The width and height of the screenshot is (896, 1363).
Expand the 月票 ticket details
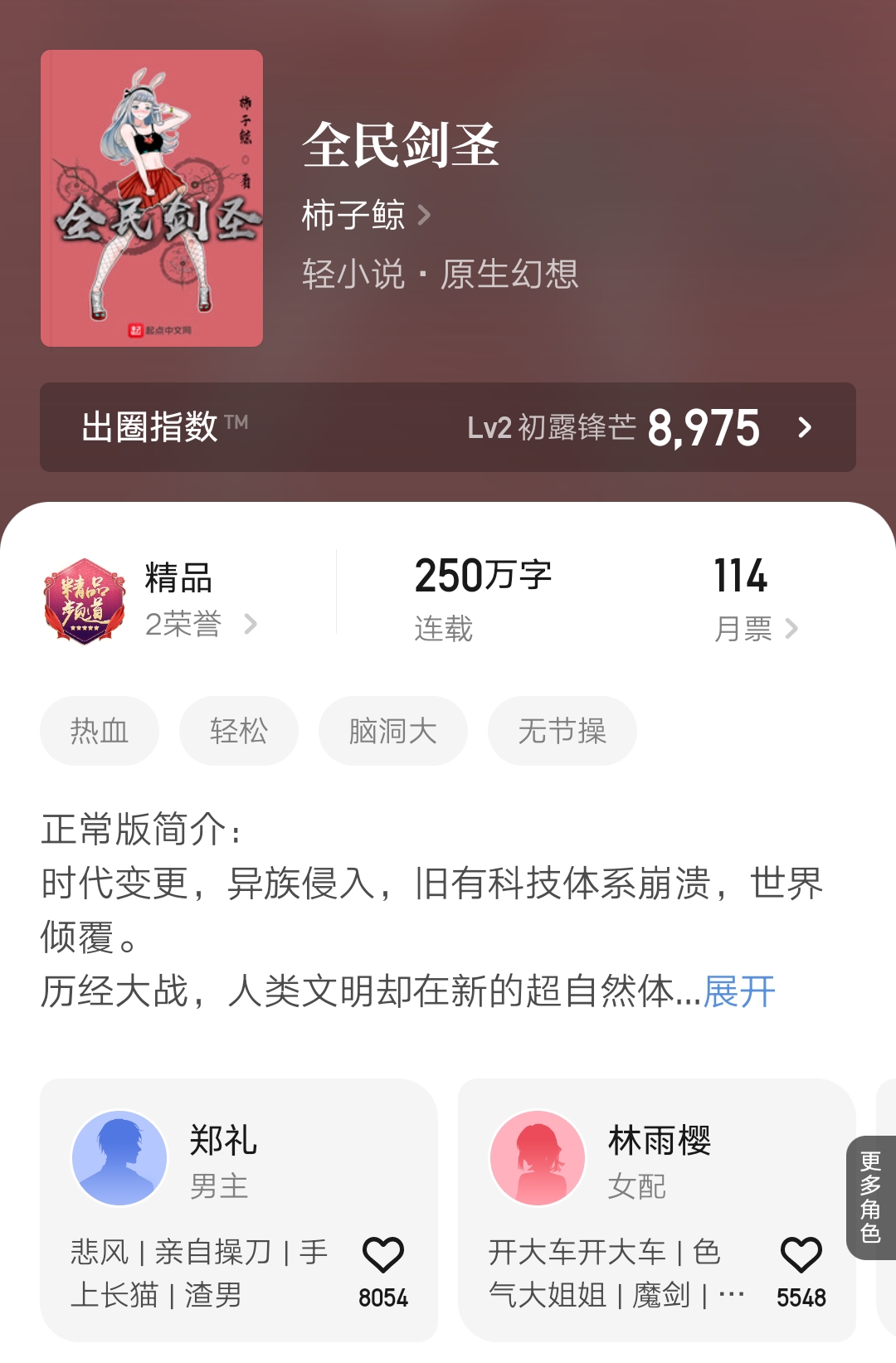(757, 628)
